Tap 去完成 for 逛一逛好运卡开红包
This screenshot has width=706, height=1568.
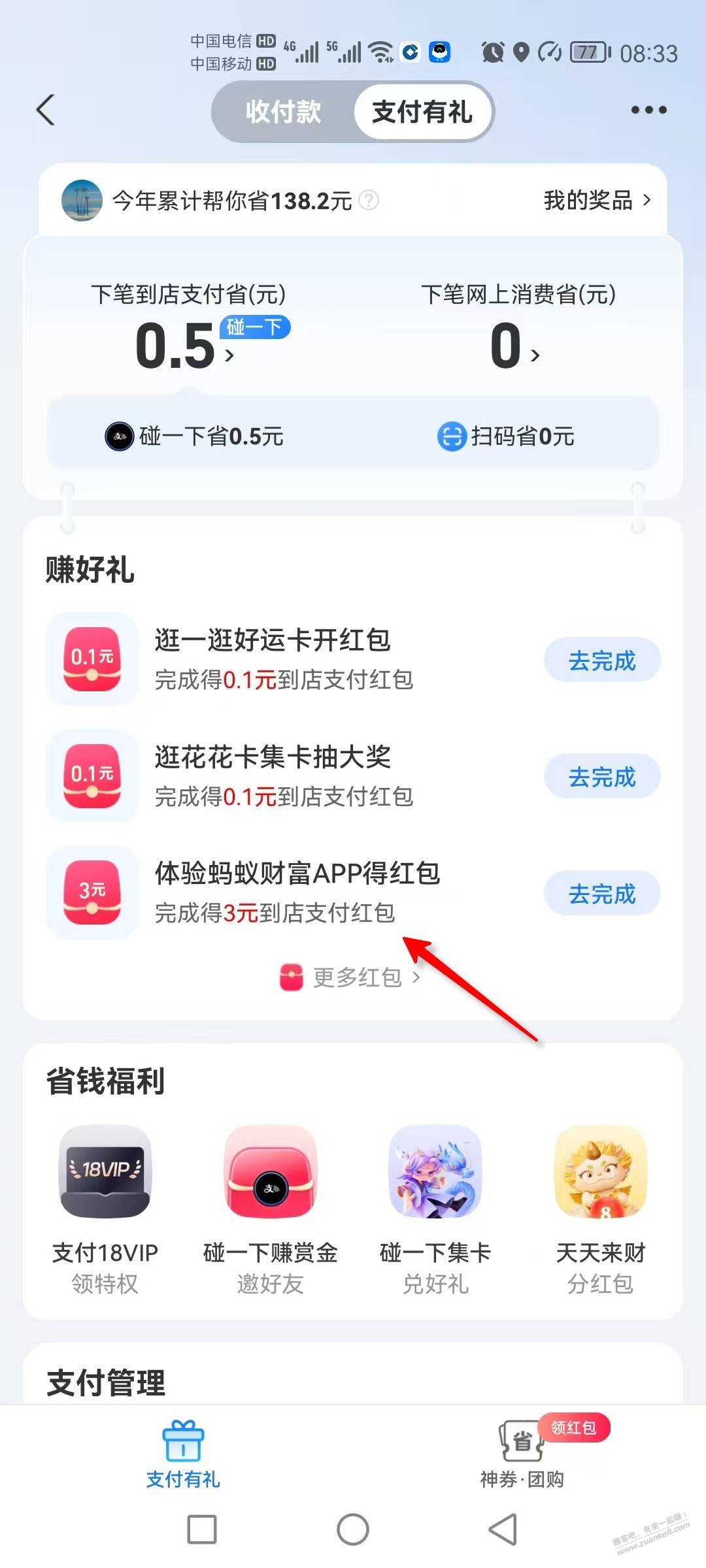coord(601,661)
